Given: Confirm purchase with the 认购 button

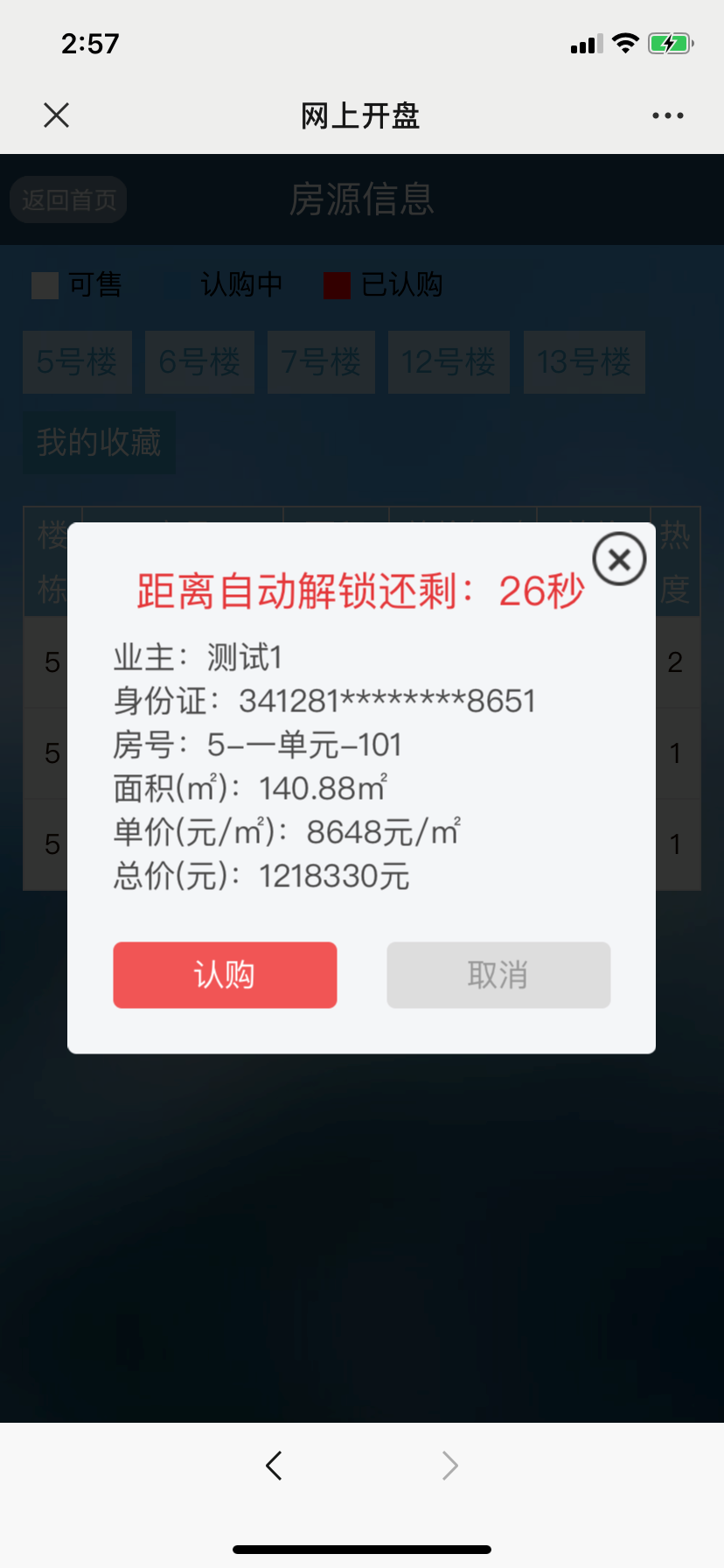Looking at the screenshot, I should click(225, 975).
